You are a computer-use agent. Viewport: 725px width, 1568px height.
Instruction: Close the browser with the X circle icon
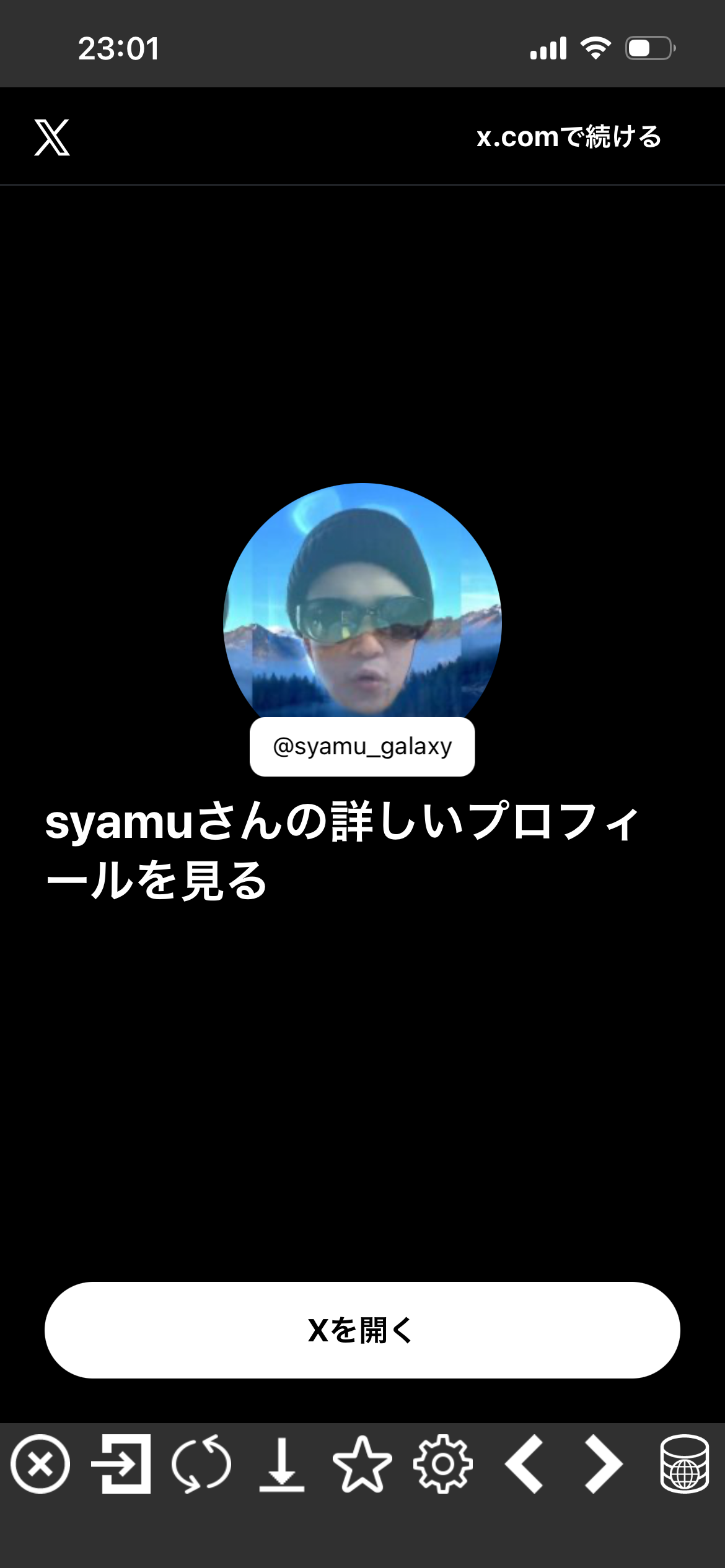tap(40, 1464)
